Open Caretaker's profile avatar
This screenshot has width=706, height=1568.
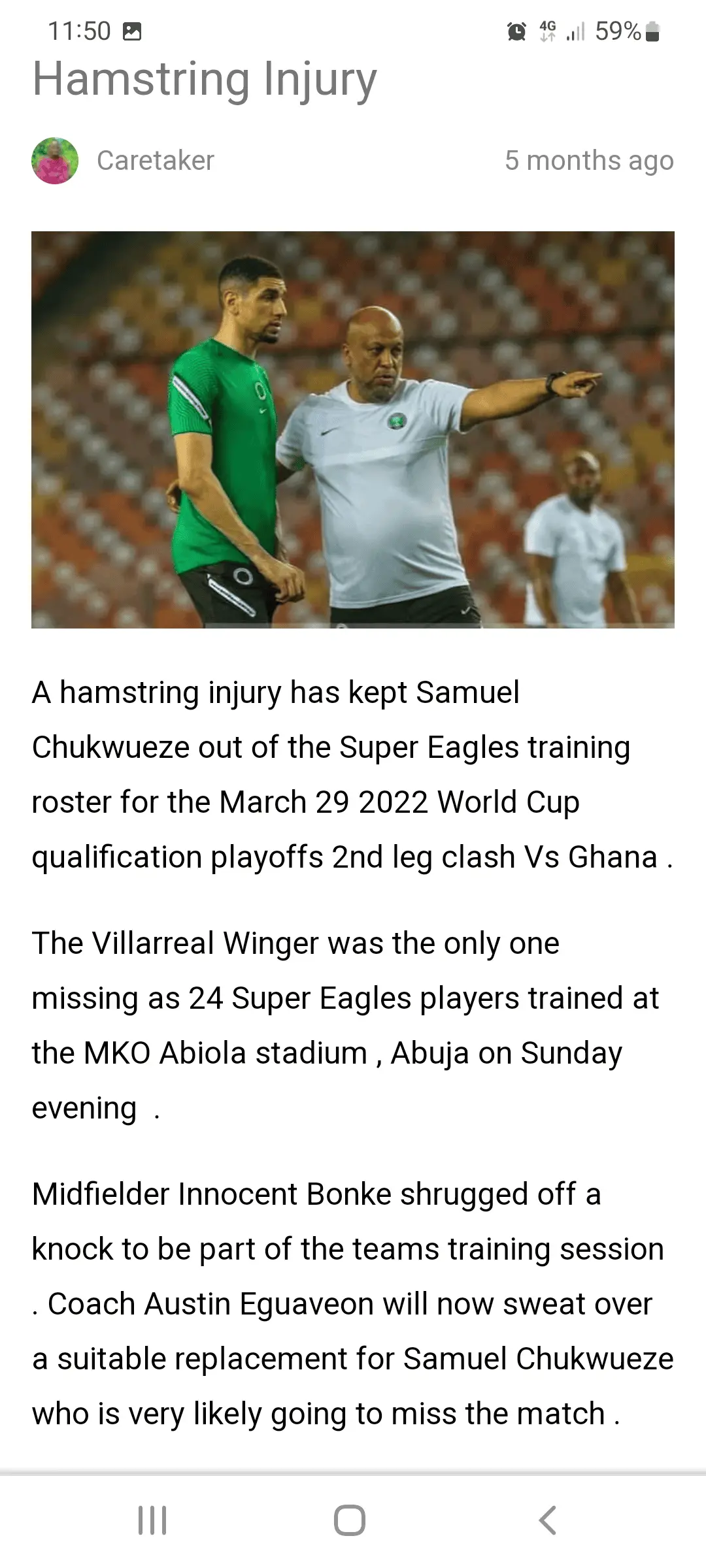(x=55, y=161)
